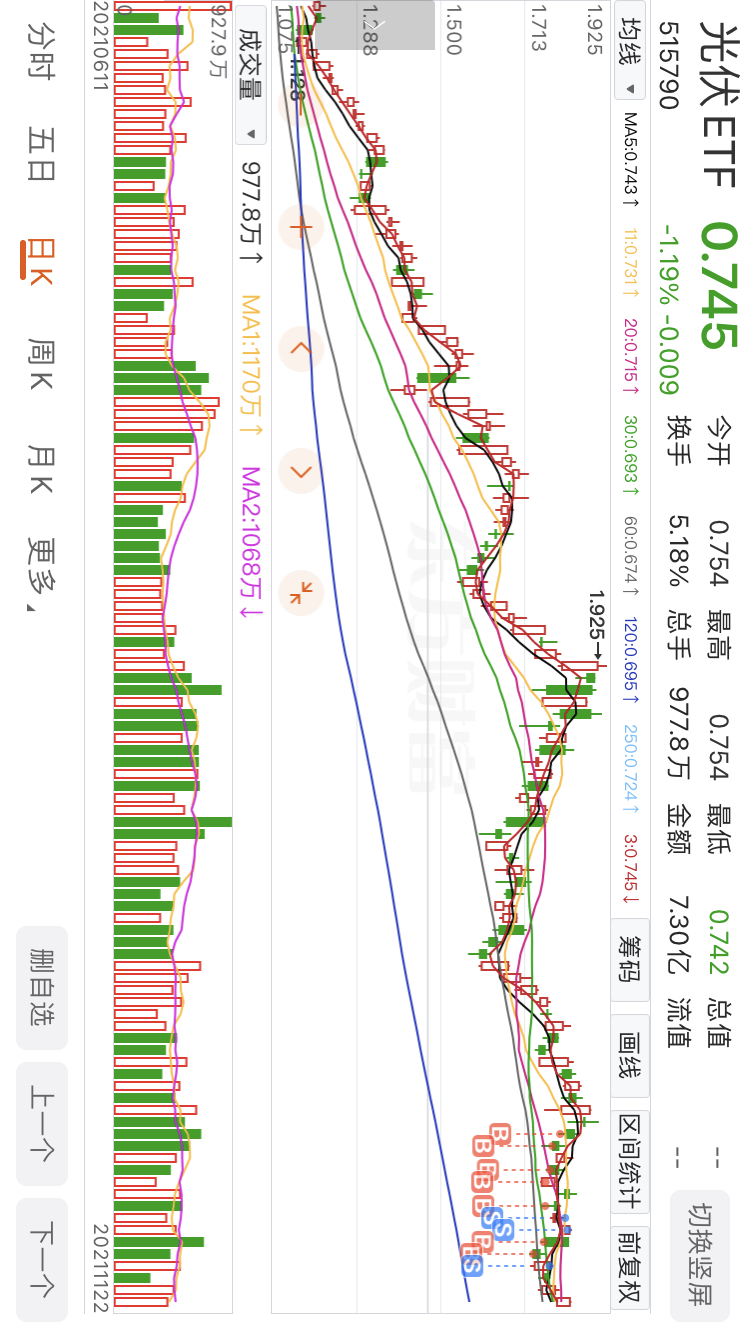Select the 日K daily chart tab
750x1334 pixels.
coord(40,258)
